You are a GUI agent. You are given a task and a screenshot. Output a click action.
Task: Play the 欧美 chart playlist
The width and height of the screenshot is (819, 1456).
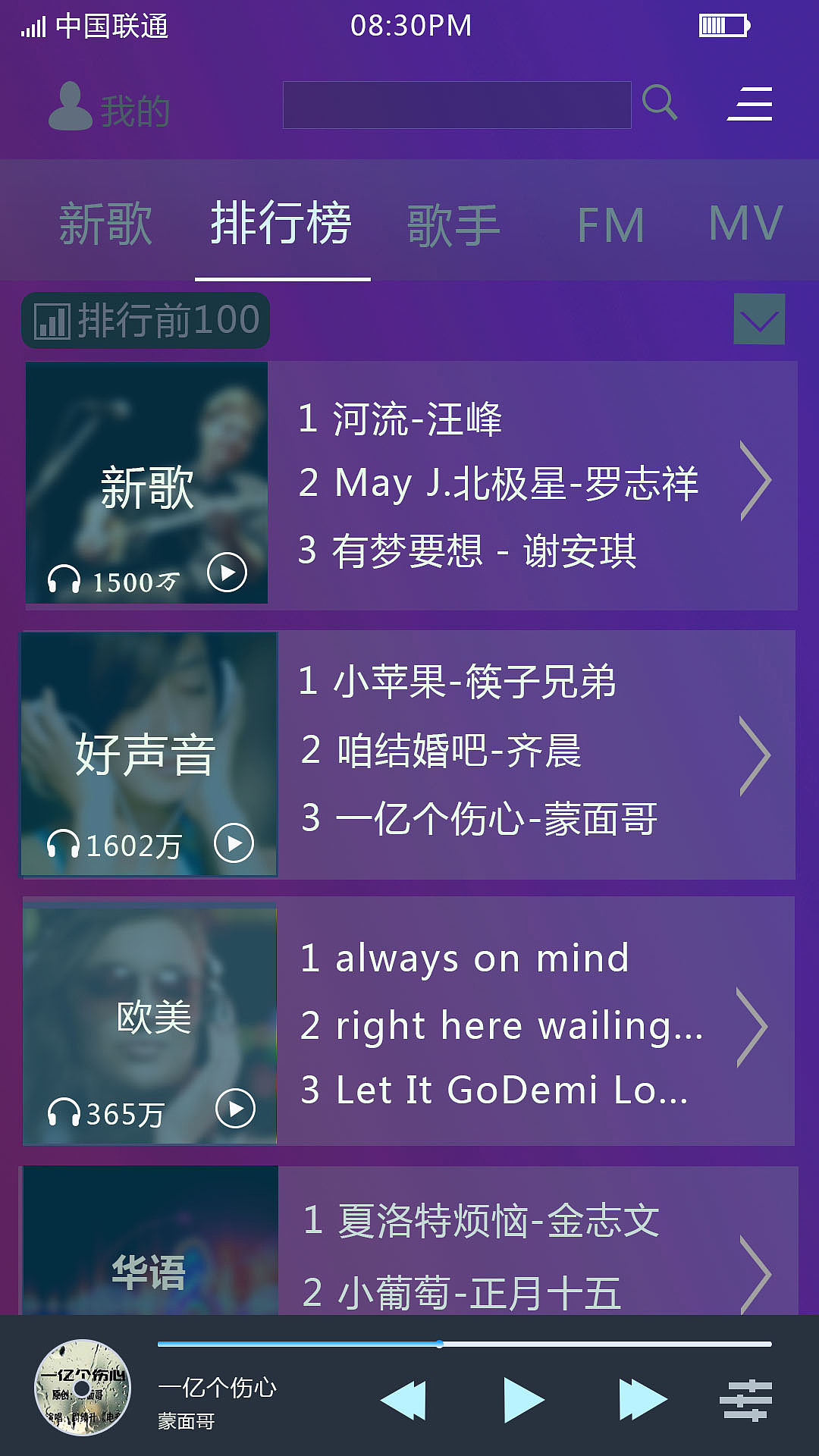(x=235, y=1109)
